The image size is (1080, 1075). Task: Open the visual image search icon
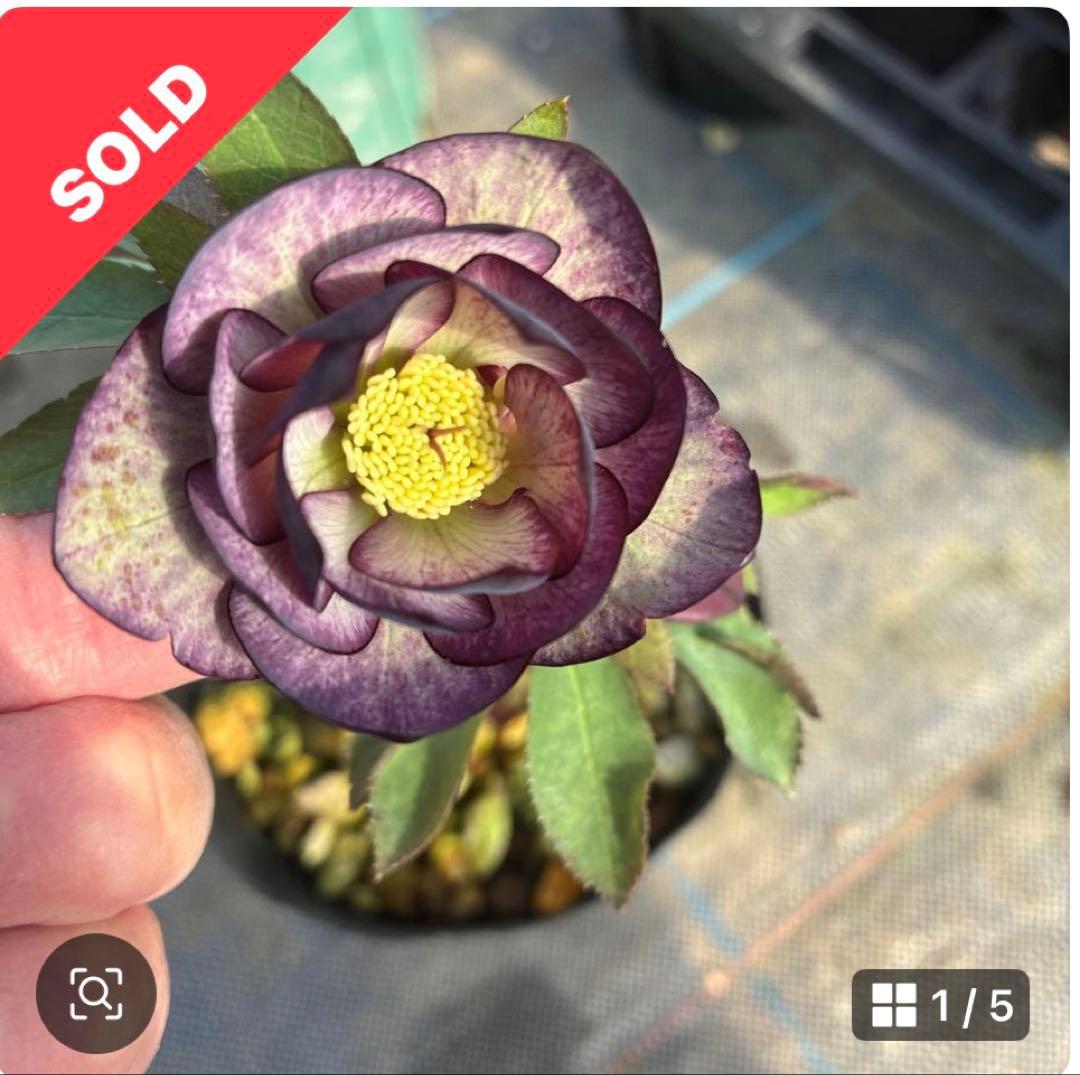[x=96, y=993]
